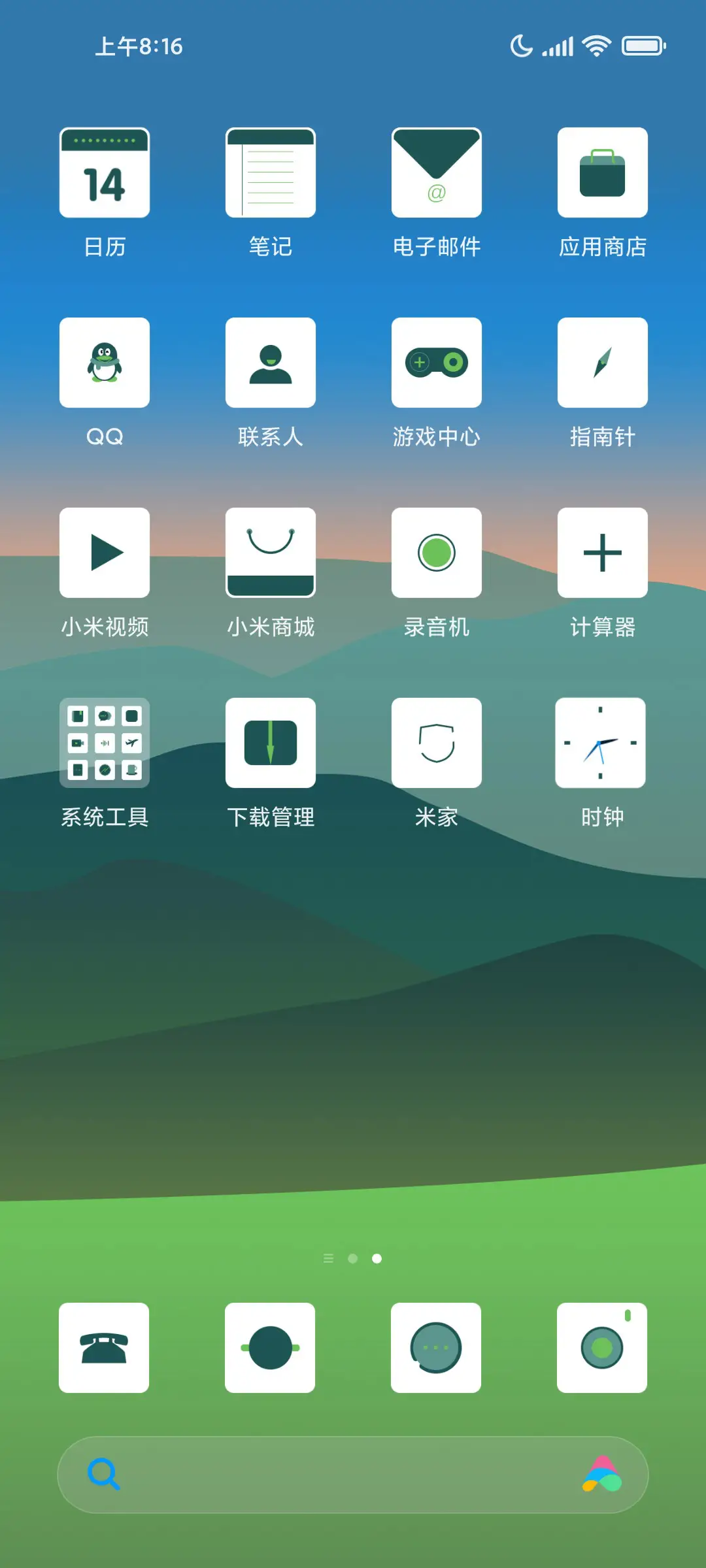Open the 日历 calendar app
The height and width of the screenshot is (1568, 706).
105,171
